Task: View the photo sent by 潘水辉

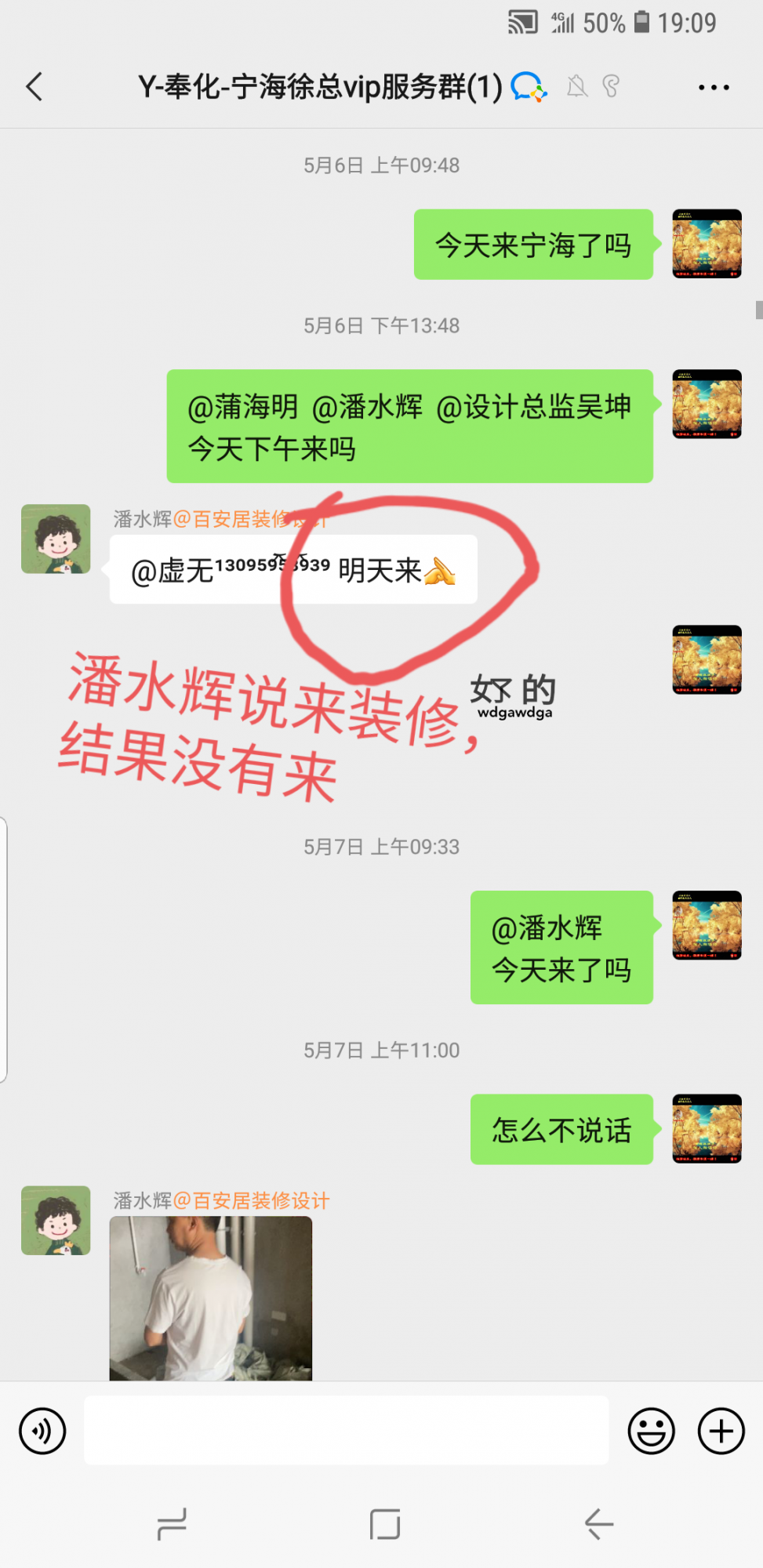Action: click(x=211, y=1298)
